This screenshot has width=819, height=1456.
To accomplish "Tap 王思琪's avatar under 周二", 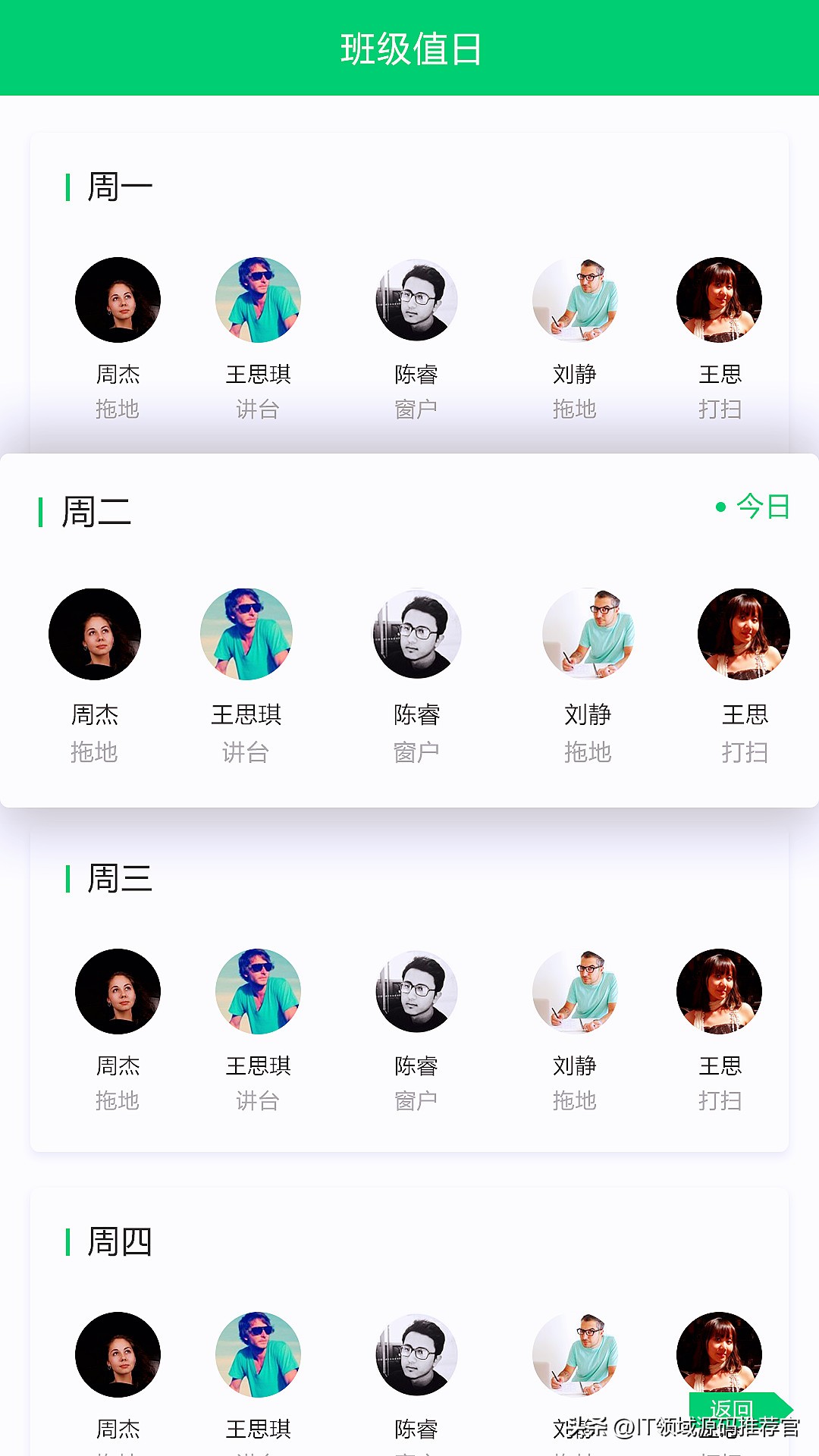I will coord(246,635).
